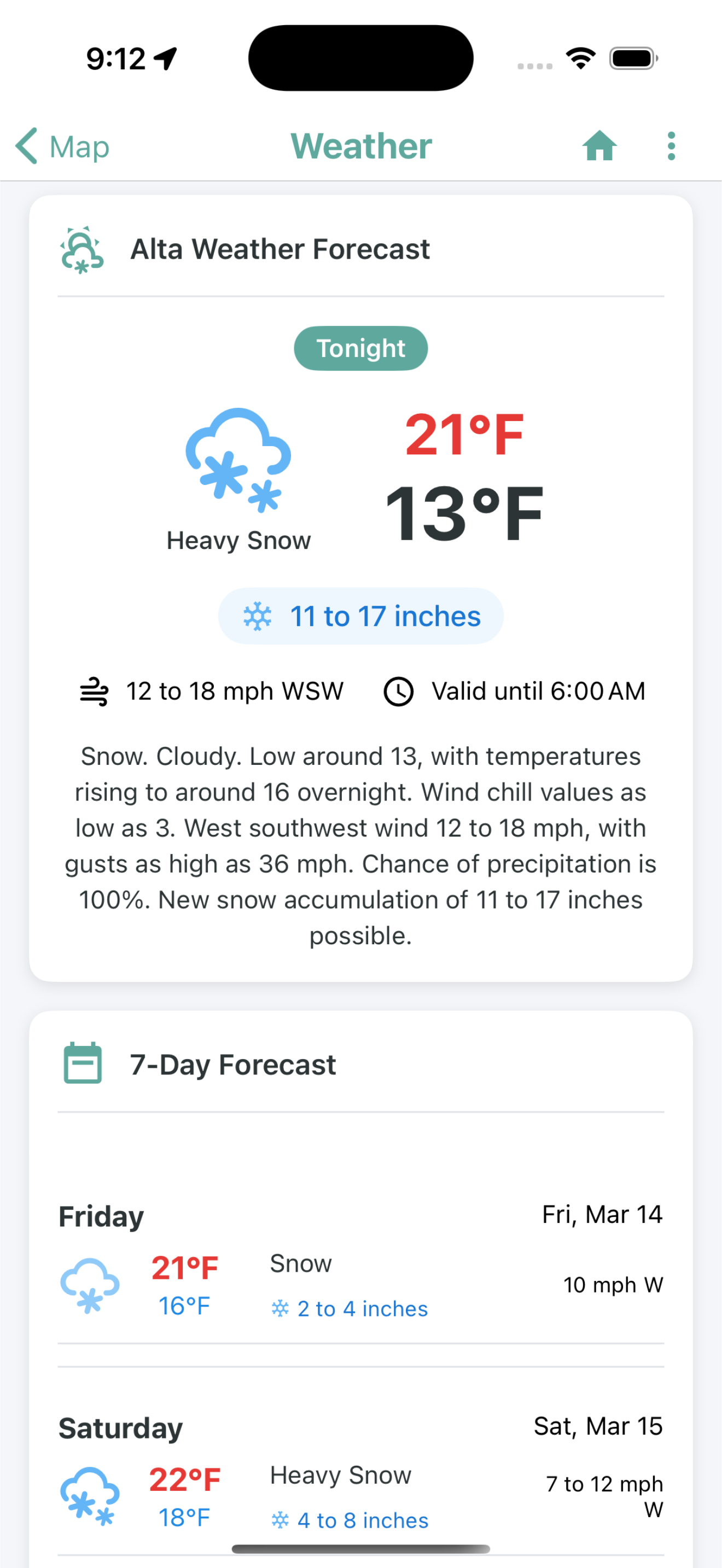Click the wind speed icon

(95, 691)
